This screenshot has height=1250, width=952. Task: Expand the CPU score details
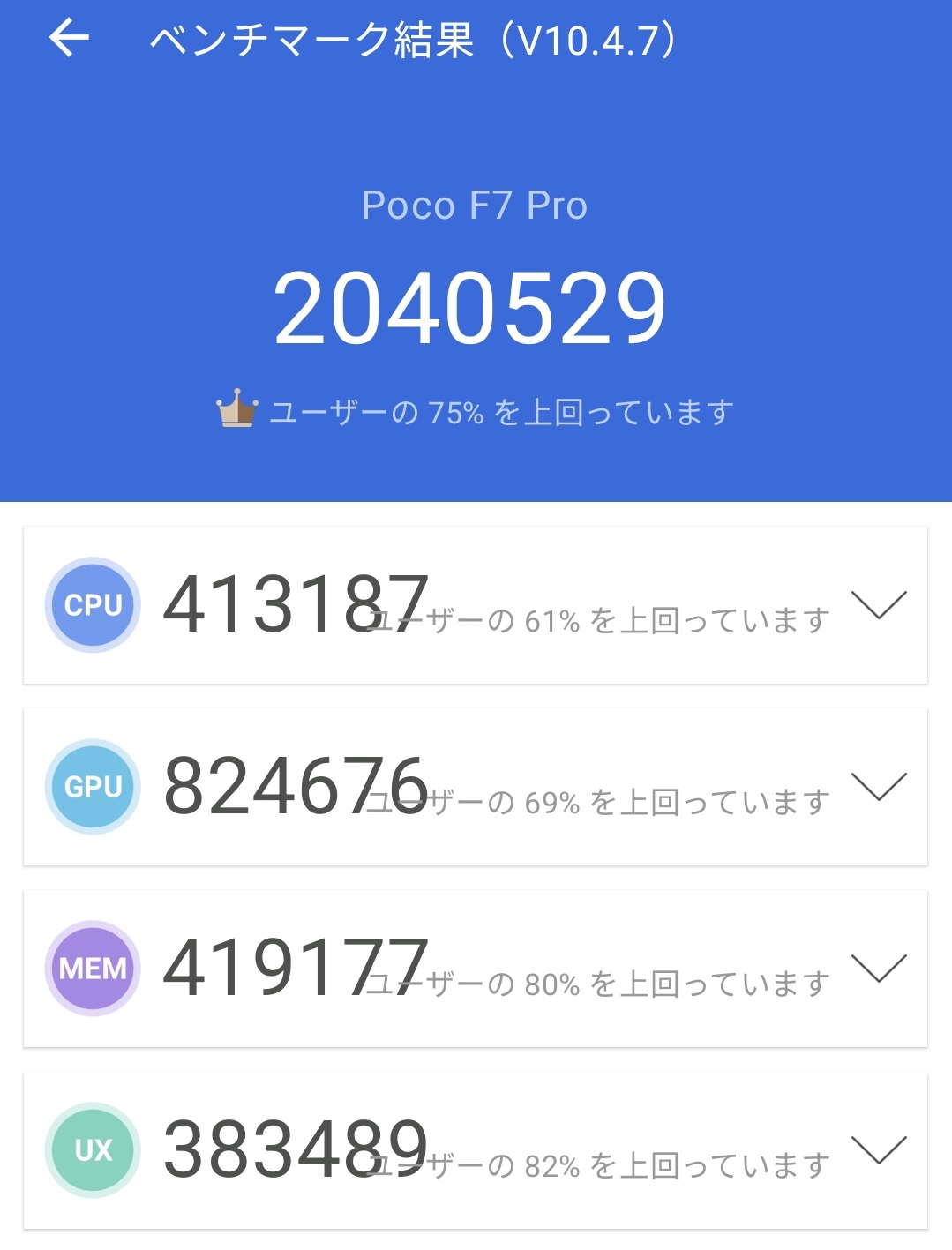[879, 605]
